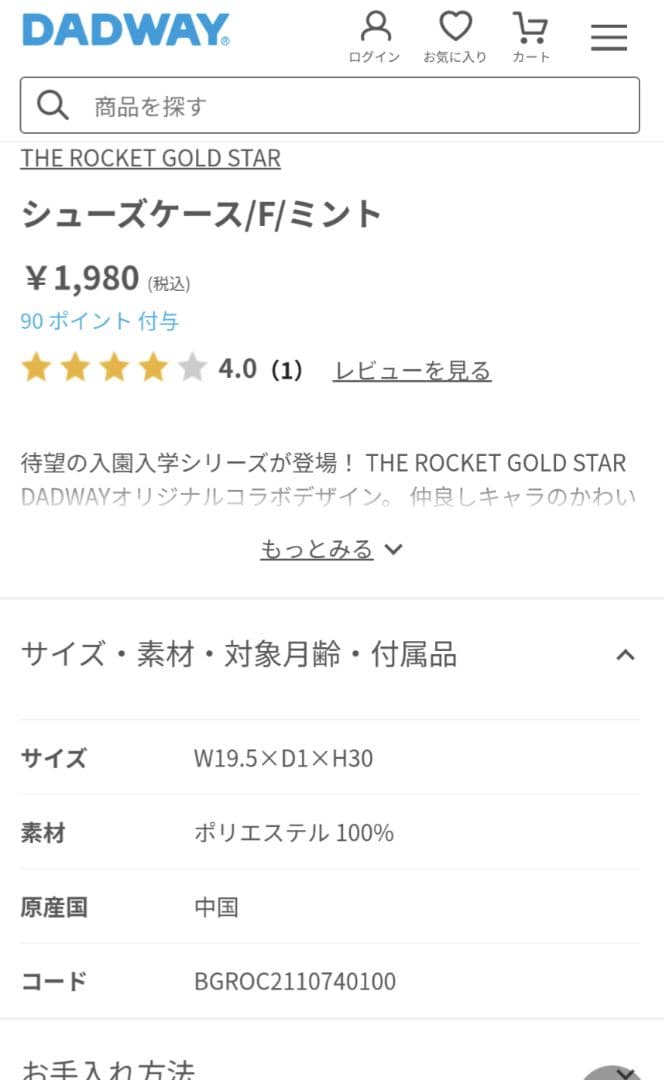Image resolution: width=664 pixels, height=1080 pixels.
Task: Collapse the サイズ・素材・対象月齢・付属品 section
Action: (x=625, y=655)
